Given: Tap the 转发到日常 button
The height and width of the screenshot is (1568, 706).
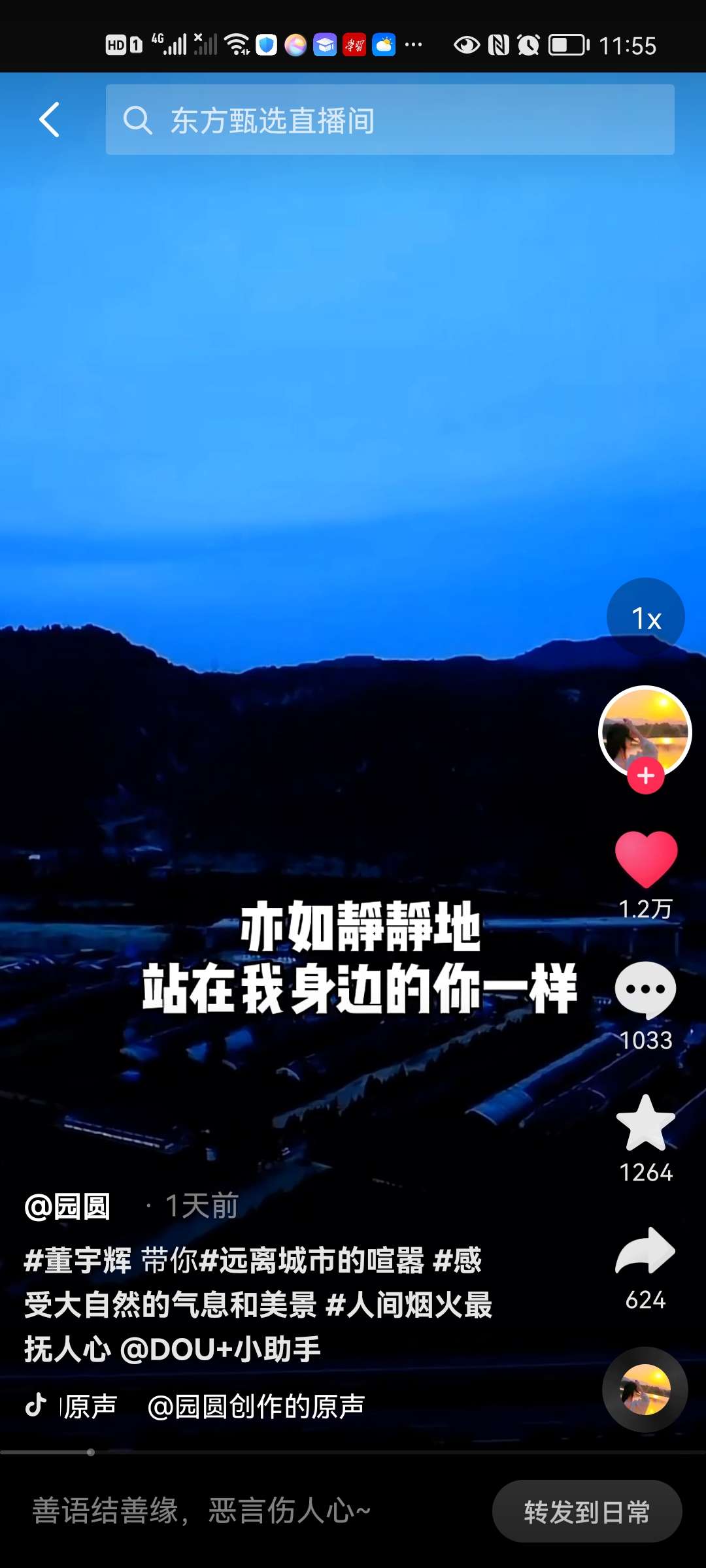Looking at the screenshot, I should [x=586, y=1511].
